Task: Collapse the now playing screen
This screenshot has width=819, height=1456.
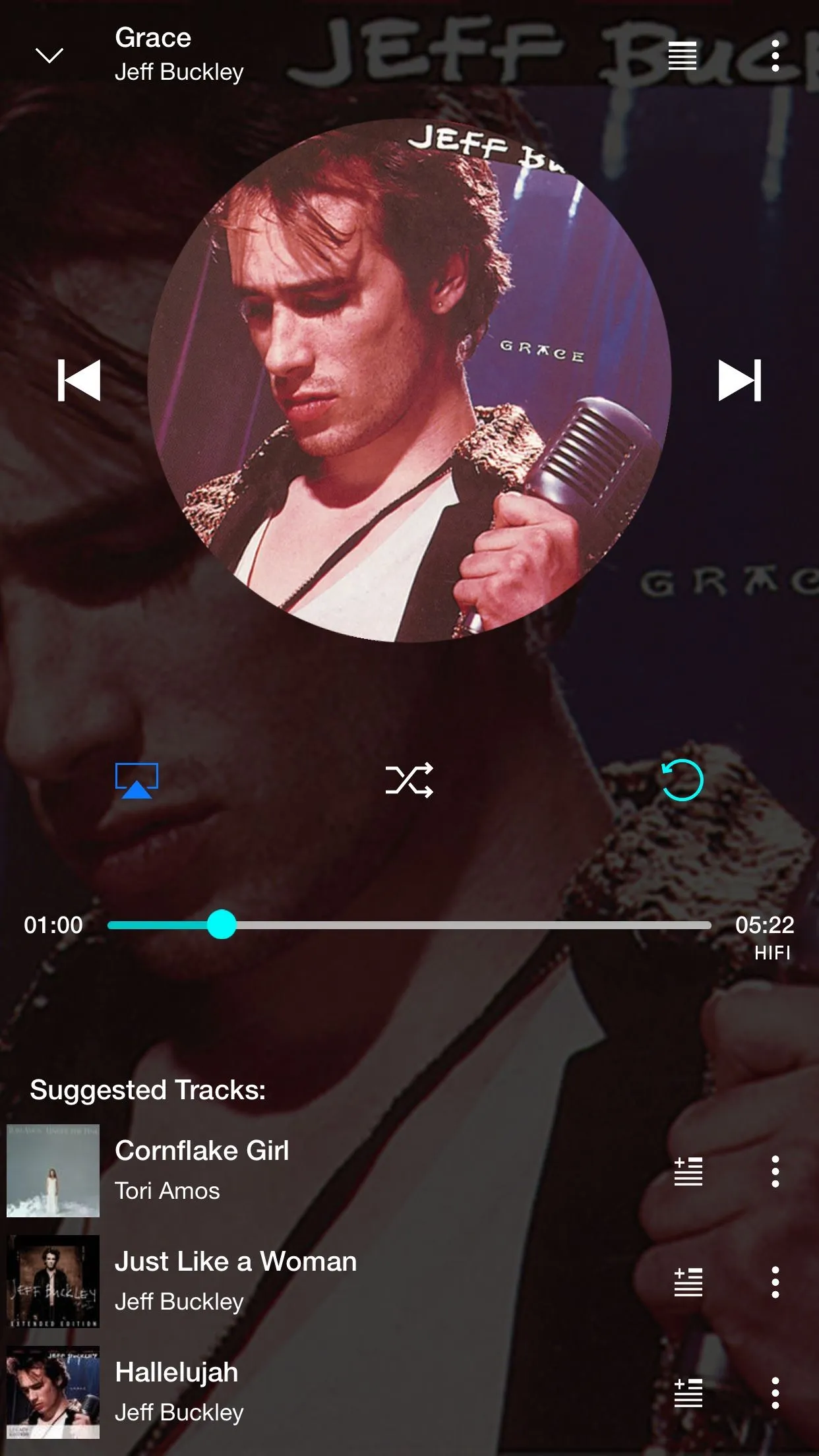Action: [49, 56]
